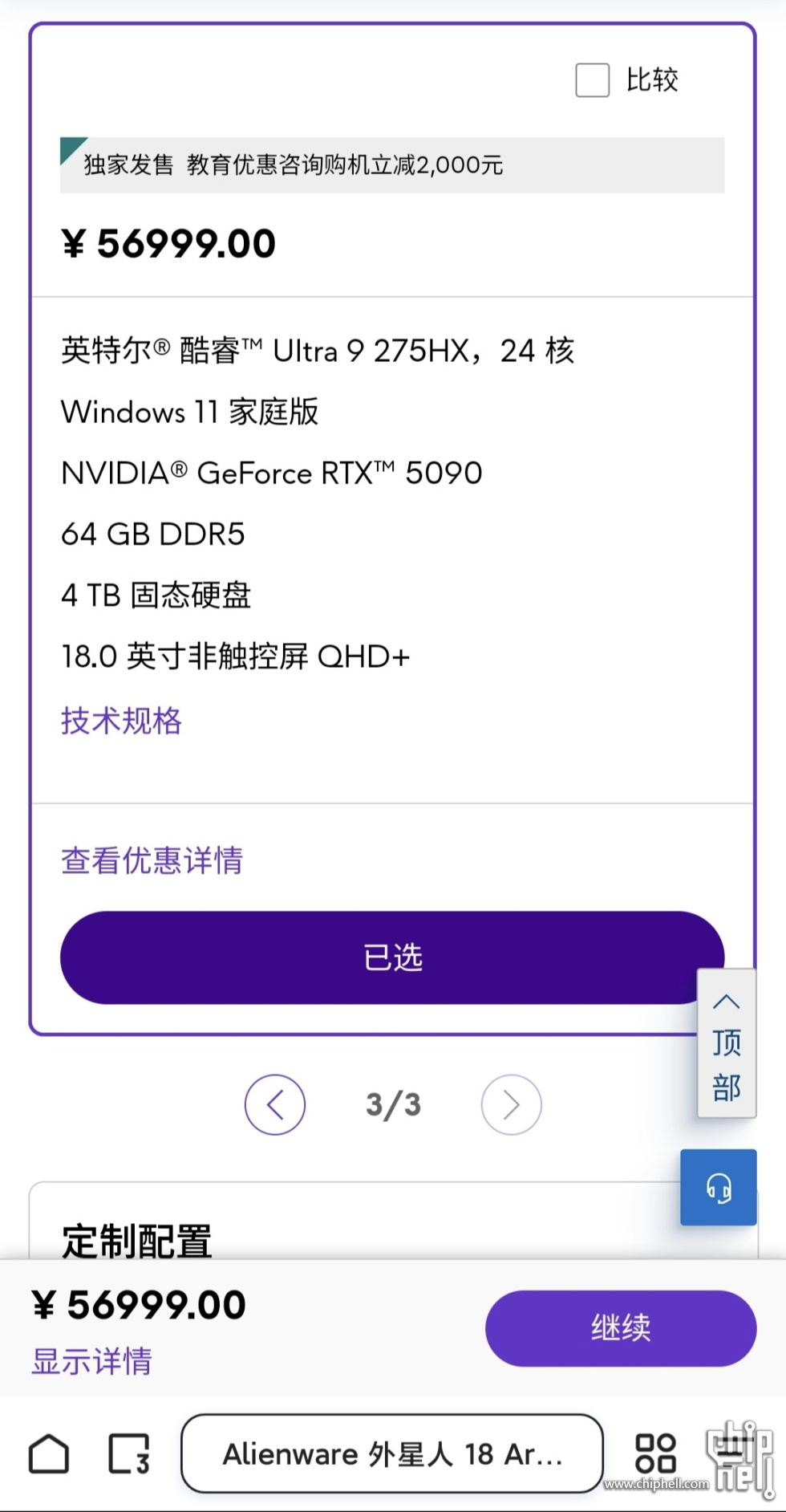Go to previous configuration card

(275, 1104)
